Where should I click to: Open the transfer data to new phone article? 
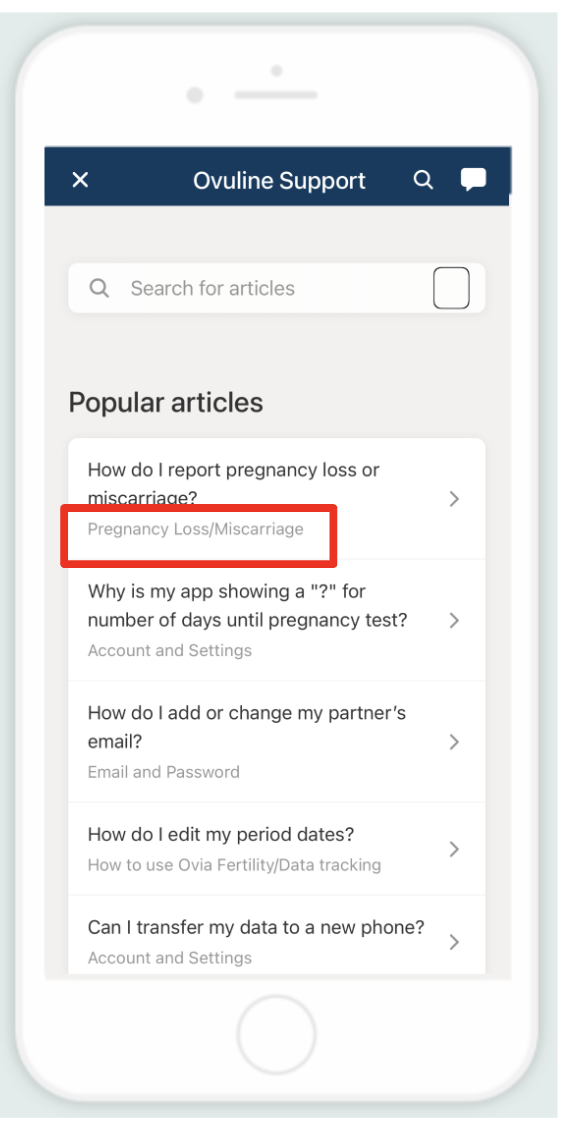[277, 937]
